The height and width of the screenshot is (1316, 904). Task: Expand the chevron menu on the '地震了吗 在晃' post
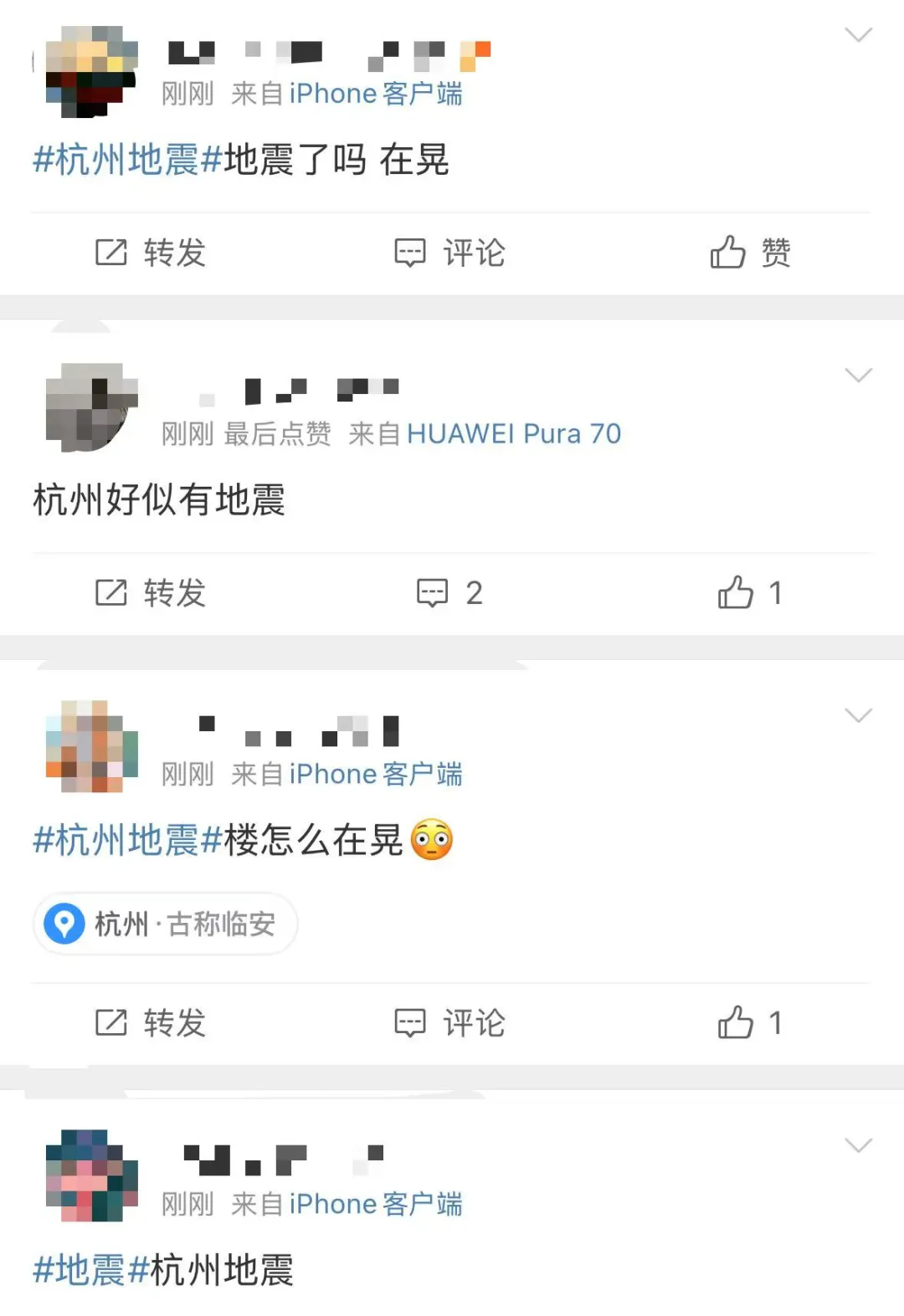[x=858, y=35]
